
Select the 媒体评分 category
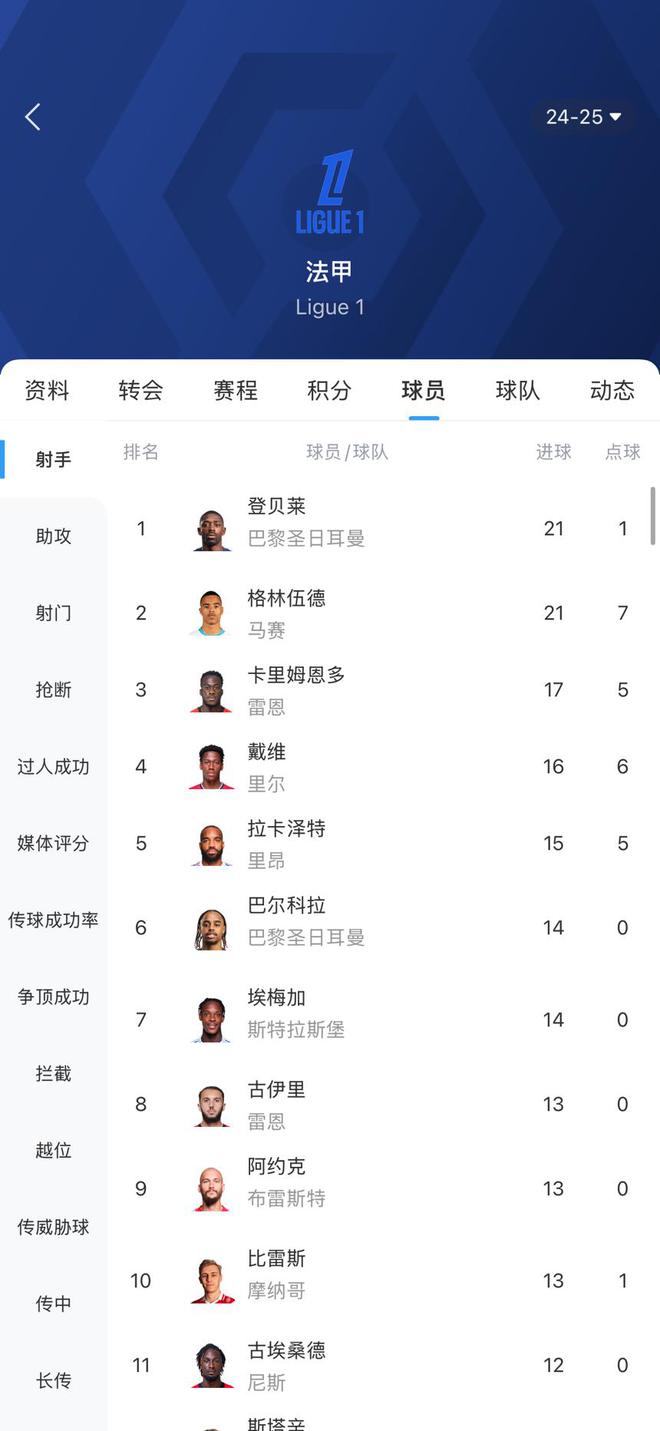(54, 843)
